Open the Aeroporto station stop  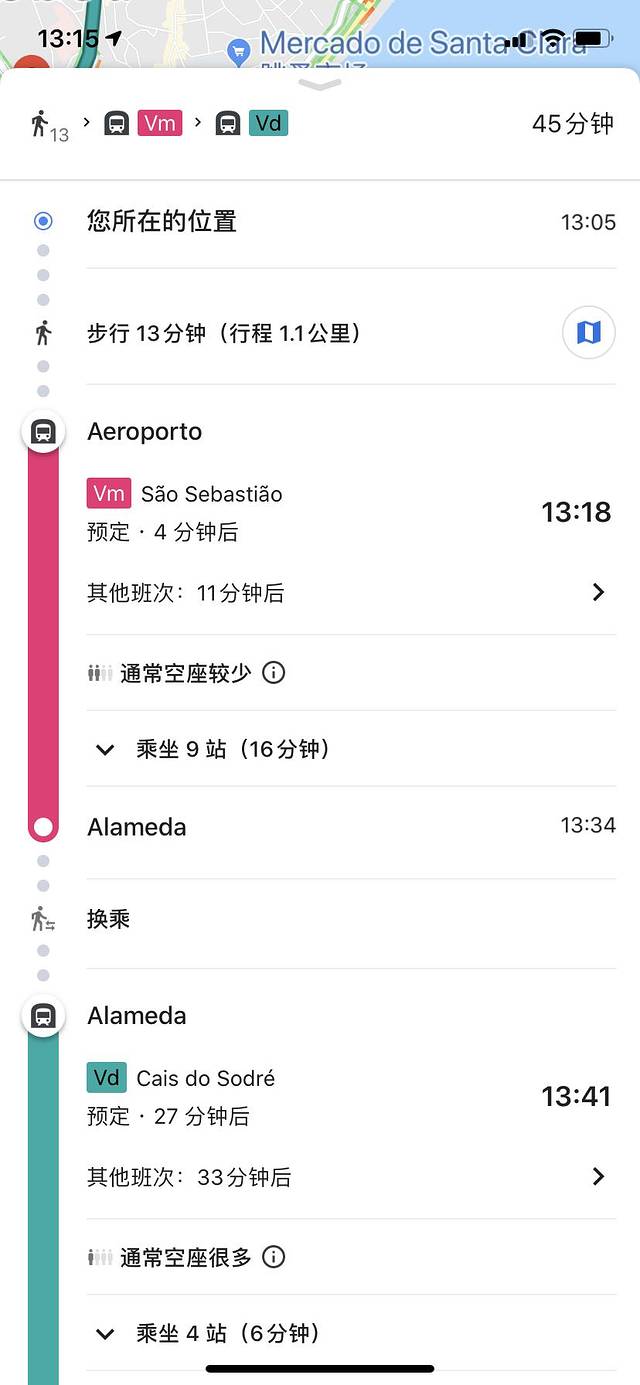[x=145, y=432]
